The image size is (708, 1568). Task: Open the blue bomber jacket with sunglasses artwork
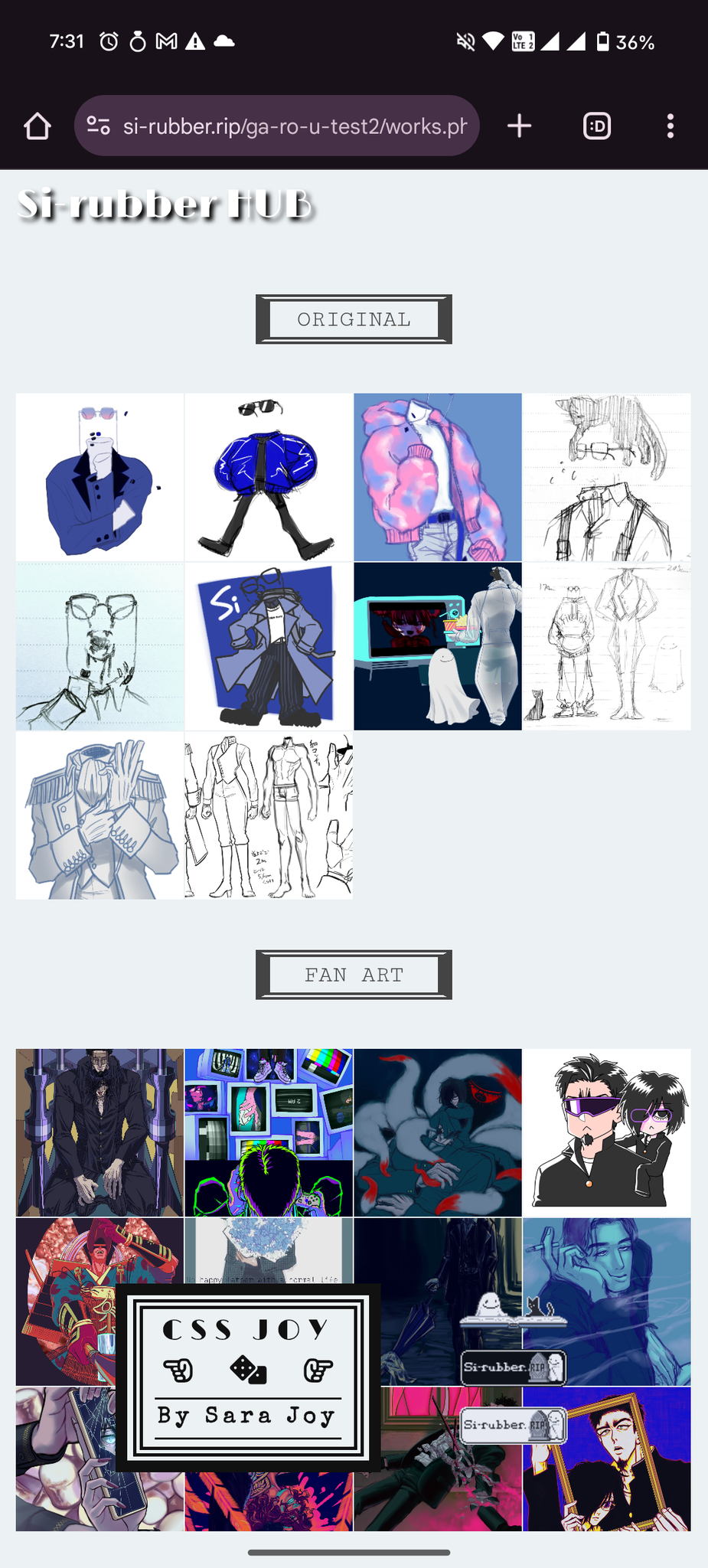click(269, 477)
